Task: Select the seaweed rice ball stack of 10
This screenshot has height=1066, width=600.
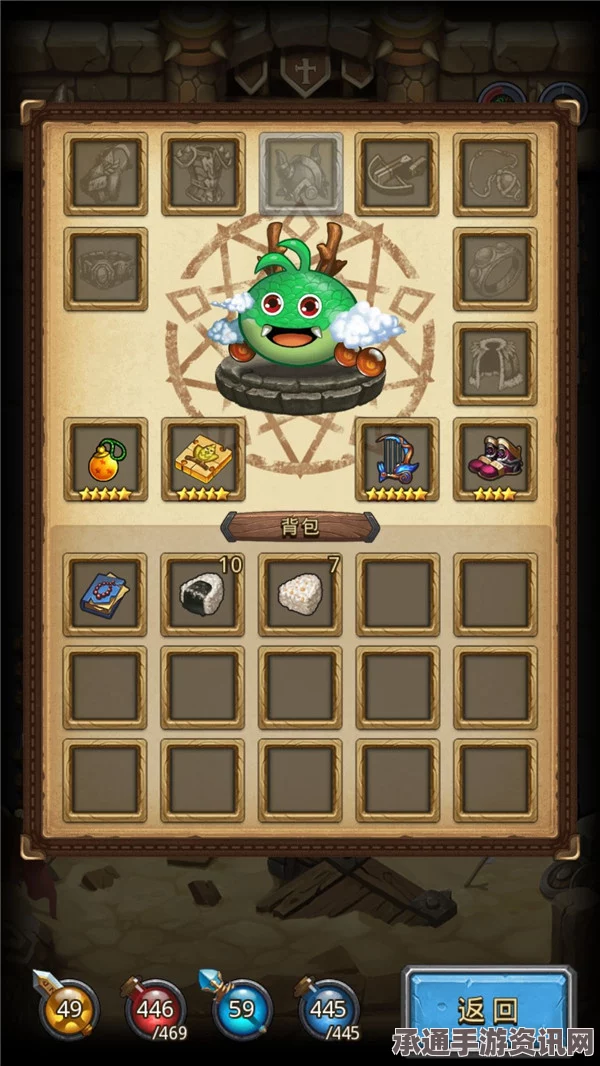Action: (x=203, y=594)
